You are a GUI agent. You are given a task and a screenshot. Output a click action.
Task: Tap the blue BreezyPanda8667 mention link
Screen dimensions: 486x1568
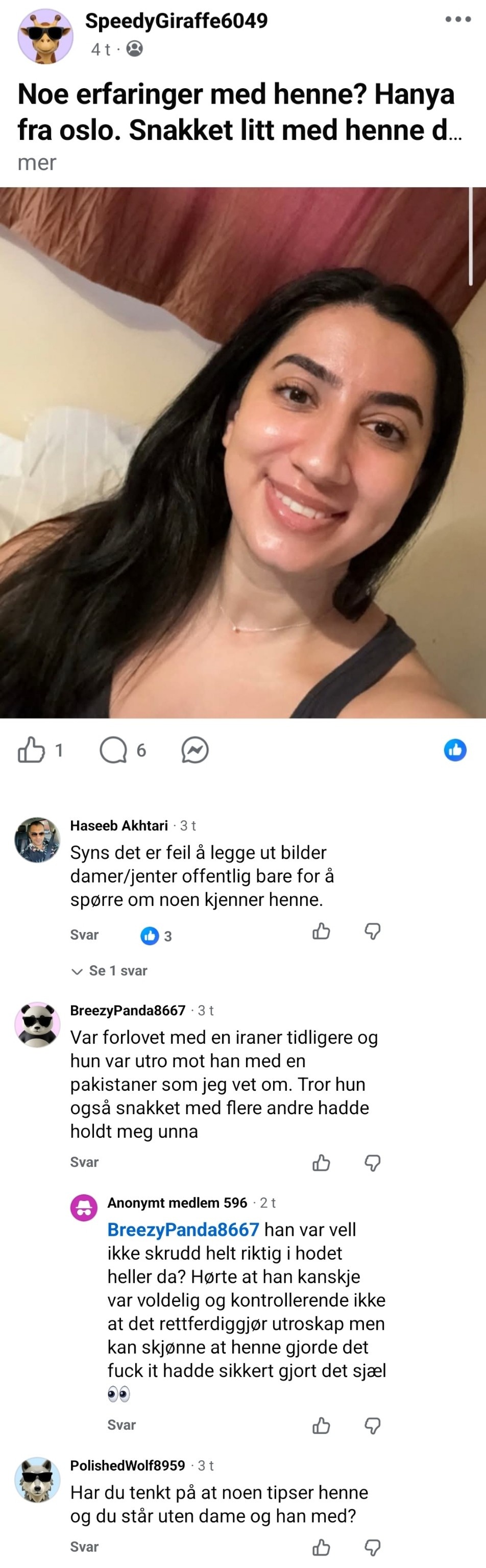(x=183, y=1229)
